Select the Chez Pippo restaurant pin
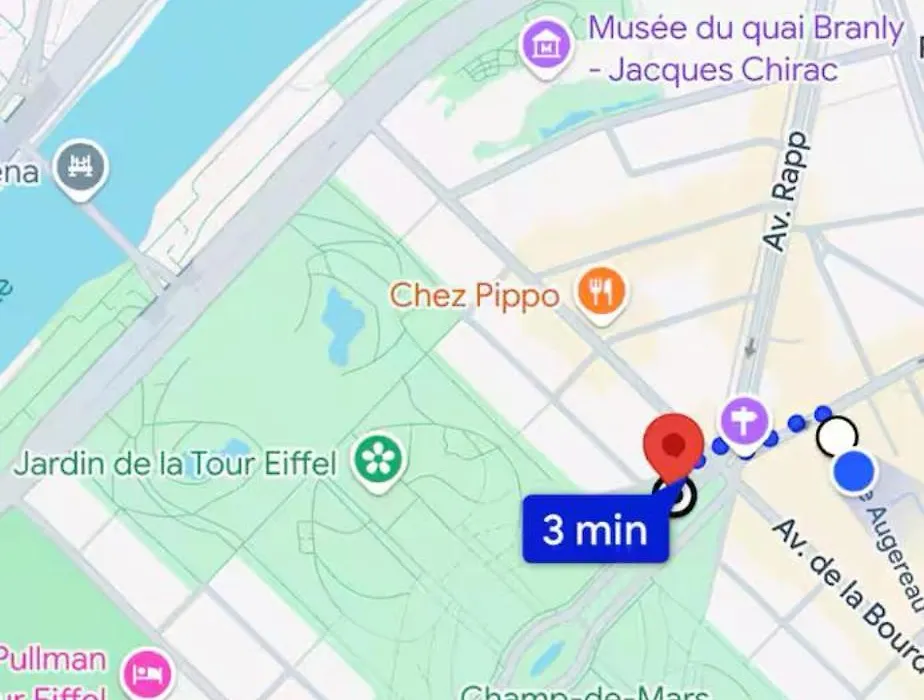The width and height of the screenshot is (924, 700). tap(601, 293)
